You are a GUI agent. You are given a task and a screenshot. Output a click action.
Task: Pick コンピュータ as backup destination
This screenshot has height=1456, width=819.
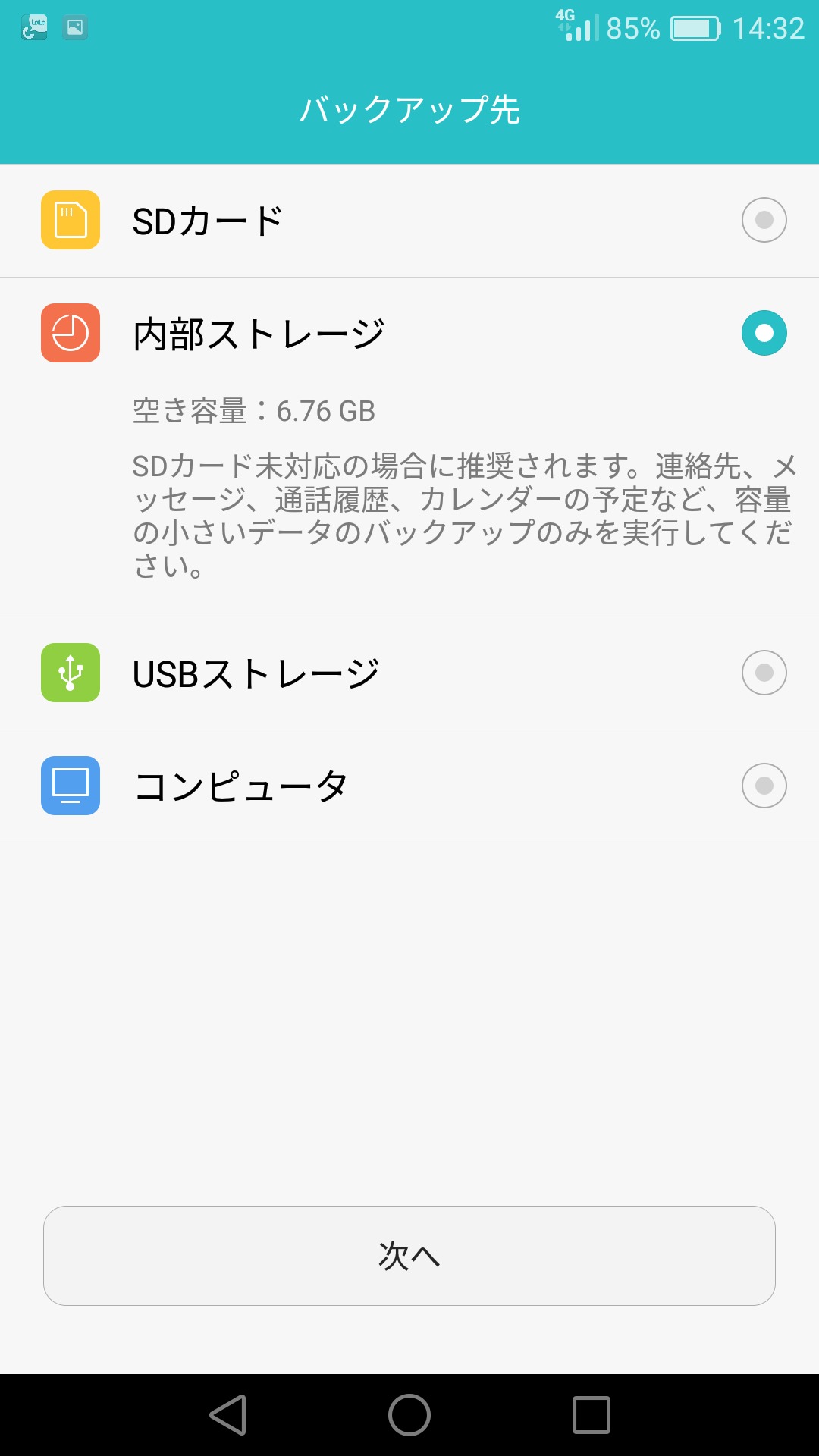pyautogui.click(x=764, y=786)
